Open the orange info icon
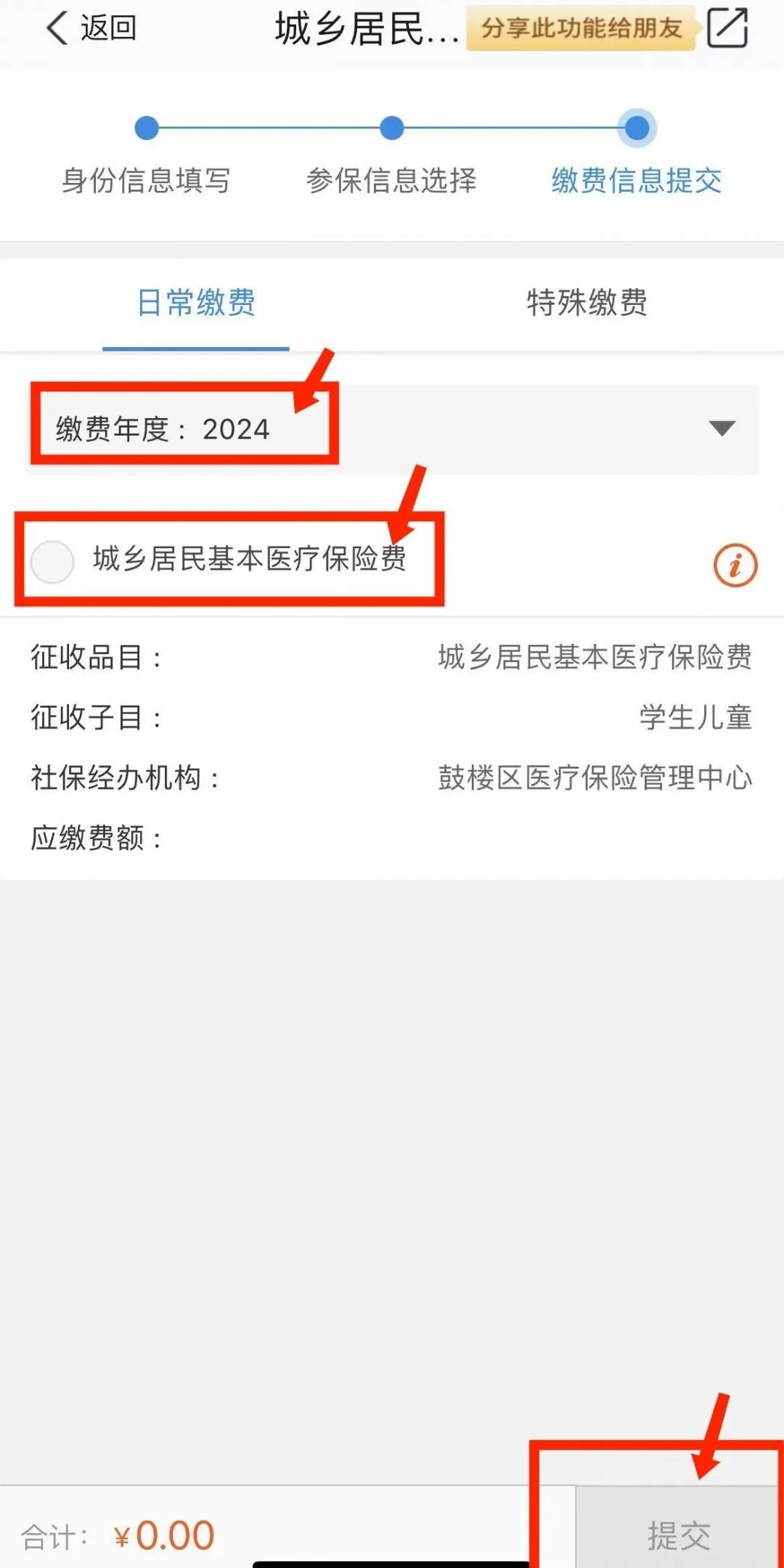 pos(735,565)
